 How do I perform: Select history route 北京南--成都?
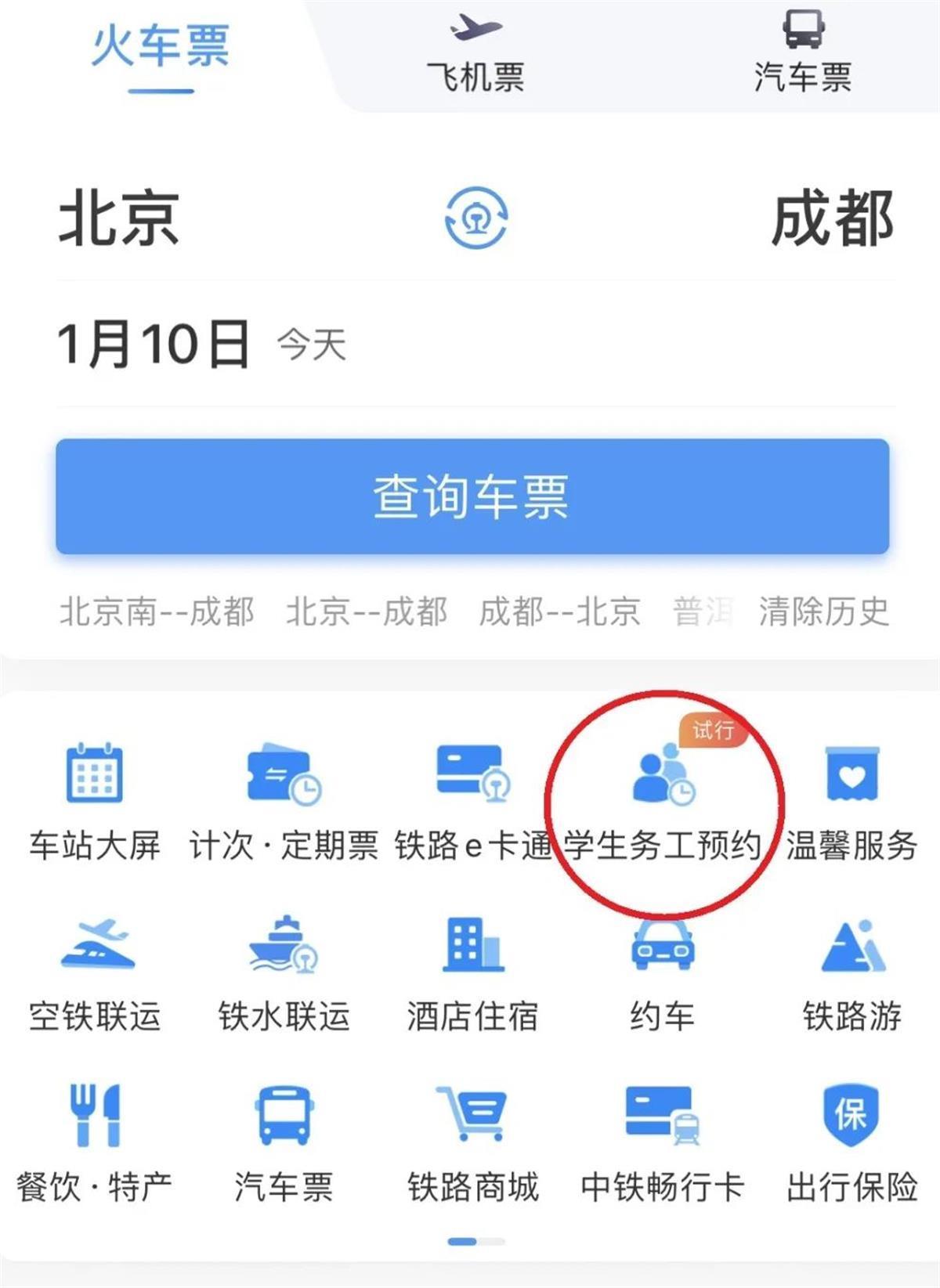[157, 612]
